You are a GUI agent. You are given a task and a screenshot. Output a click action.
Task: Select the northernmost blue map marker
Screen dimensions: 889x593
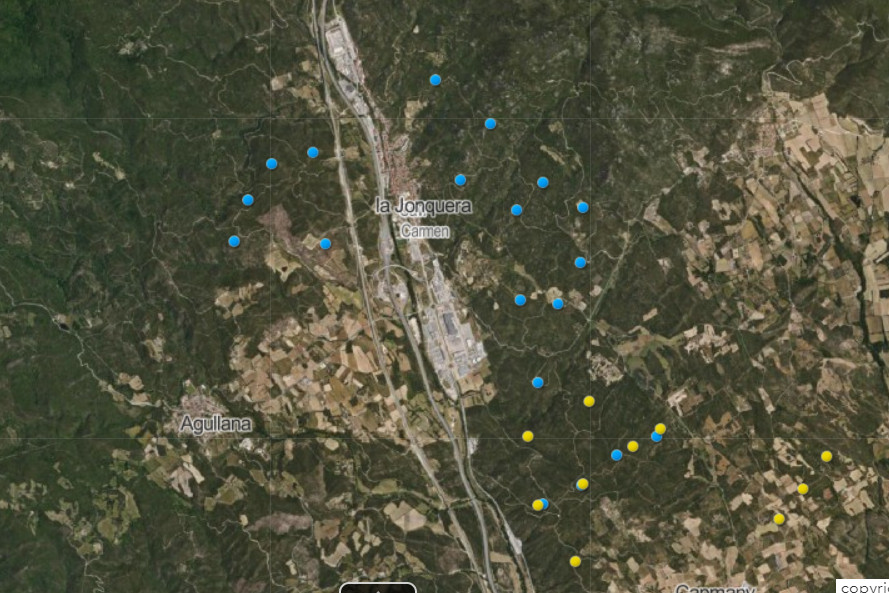(x=435, y=80)
